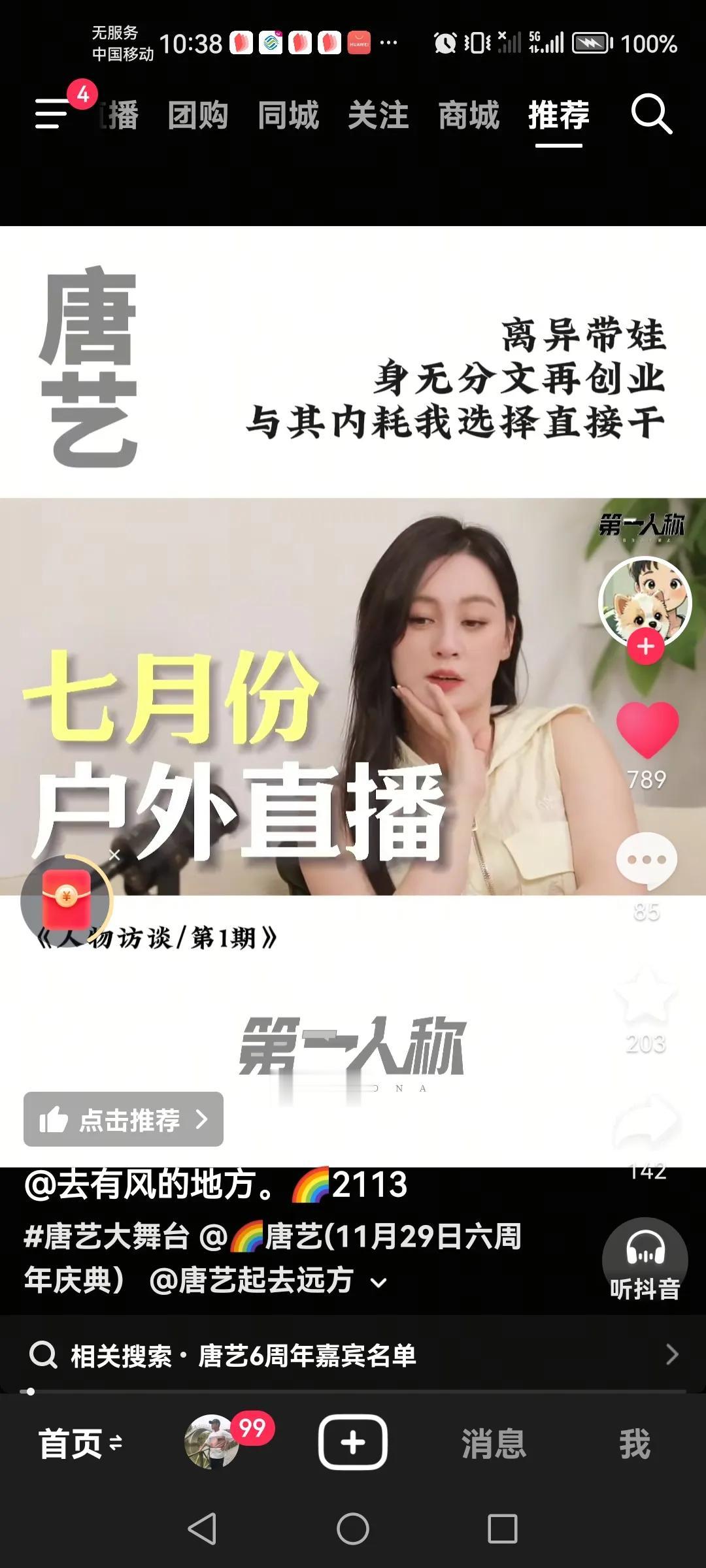The width and height of the screenshot is (706, 1568).
Task: Follow the creator via the plus button
Action: 646,647
